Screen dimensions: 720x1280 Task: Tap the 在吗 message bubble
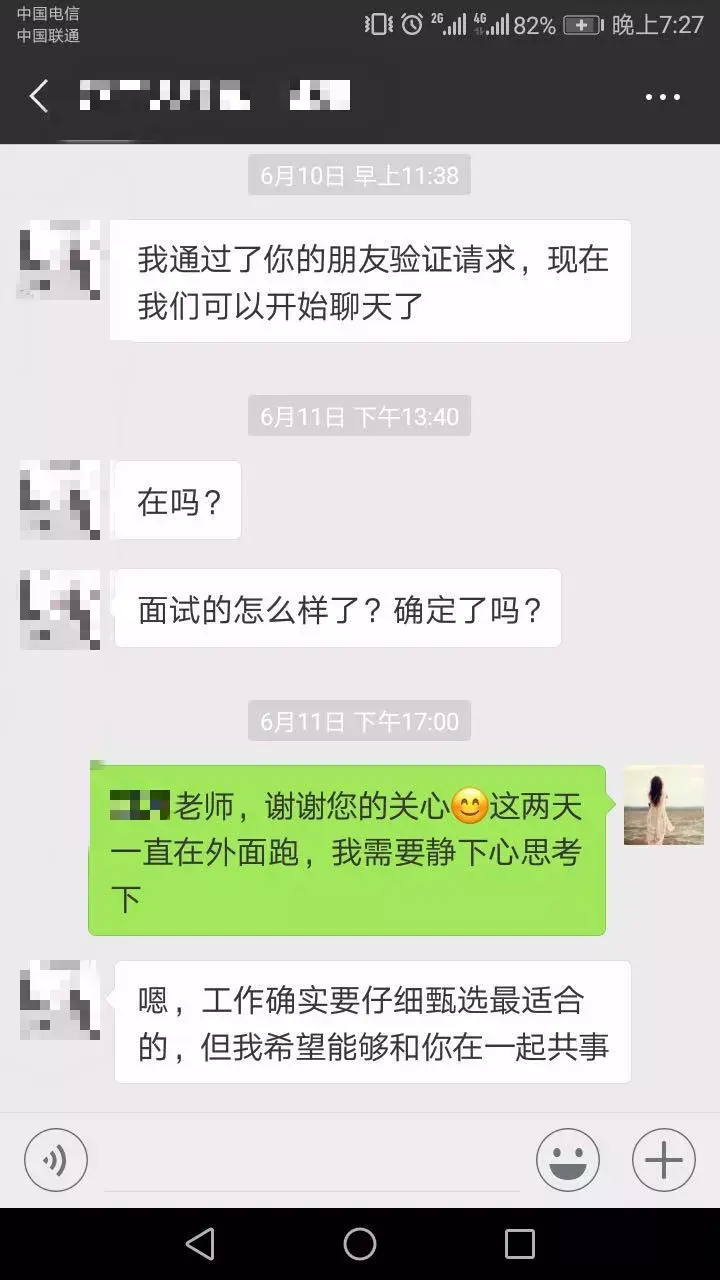click(177, 500)
